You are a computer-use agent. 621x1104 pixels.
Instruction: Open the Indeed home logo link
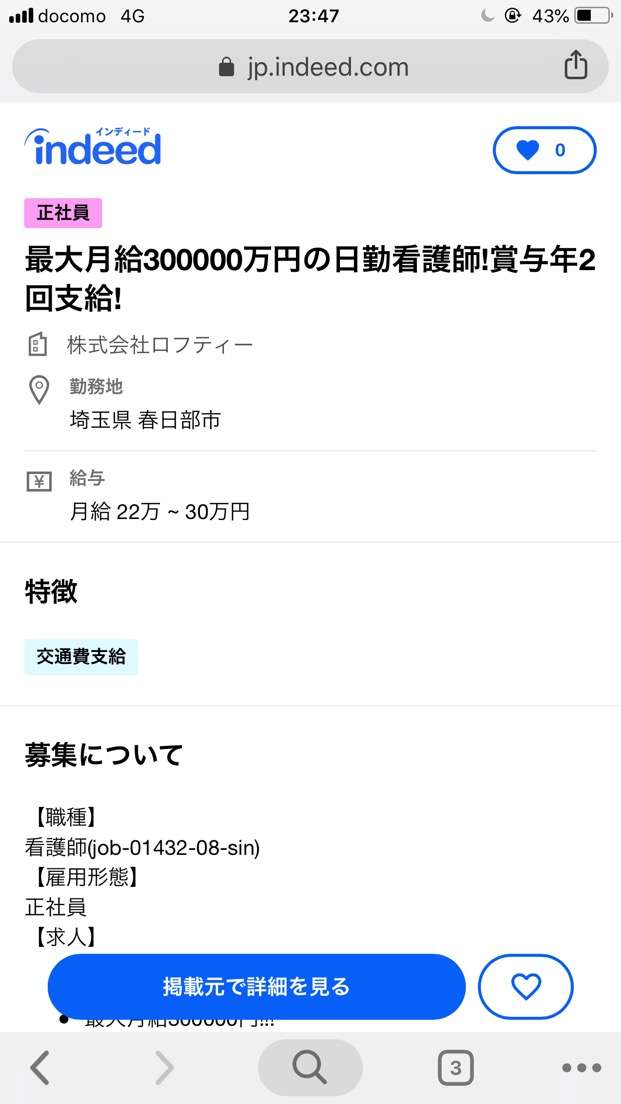94,146
